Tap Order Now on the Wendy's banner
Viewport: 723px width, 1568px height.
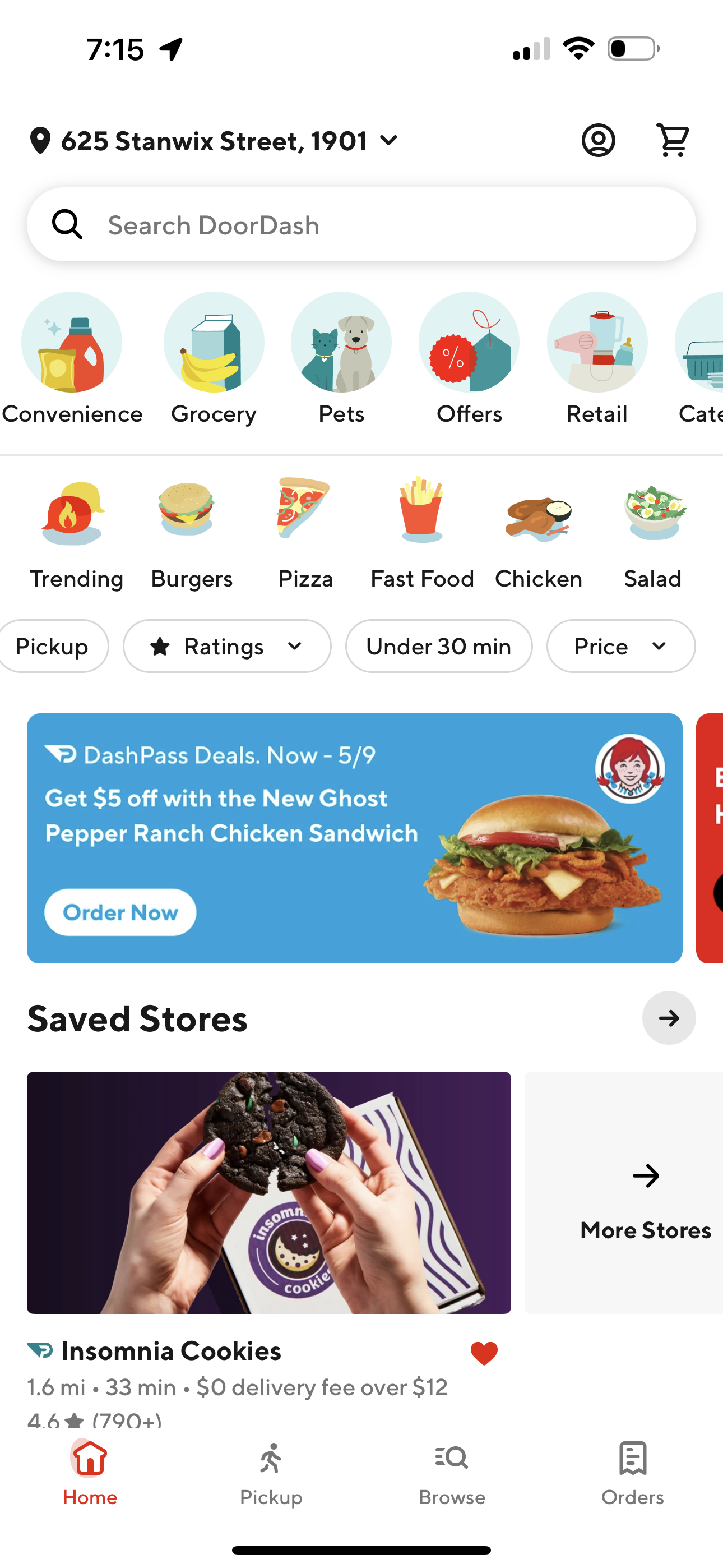click(x=119, y=912)
